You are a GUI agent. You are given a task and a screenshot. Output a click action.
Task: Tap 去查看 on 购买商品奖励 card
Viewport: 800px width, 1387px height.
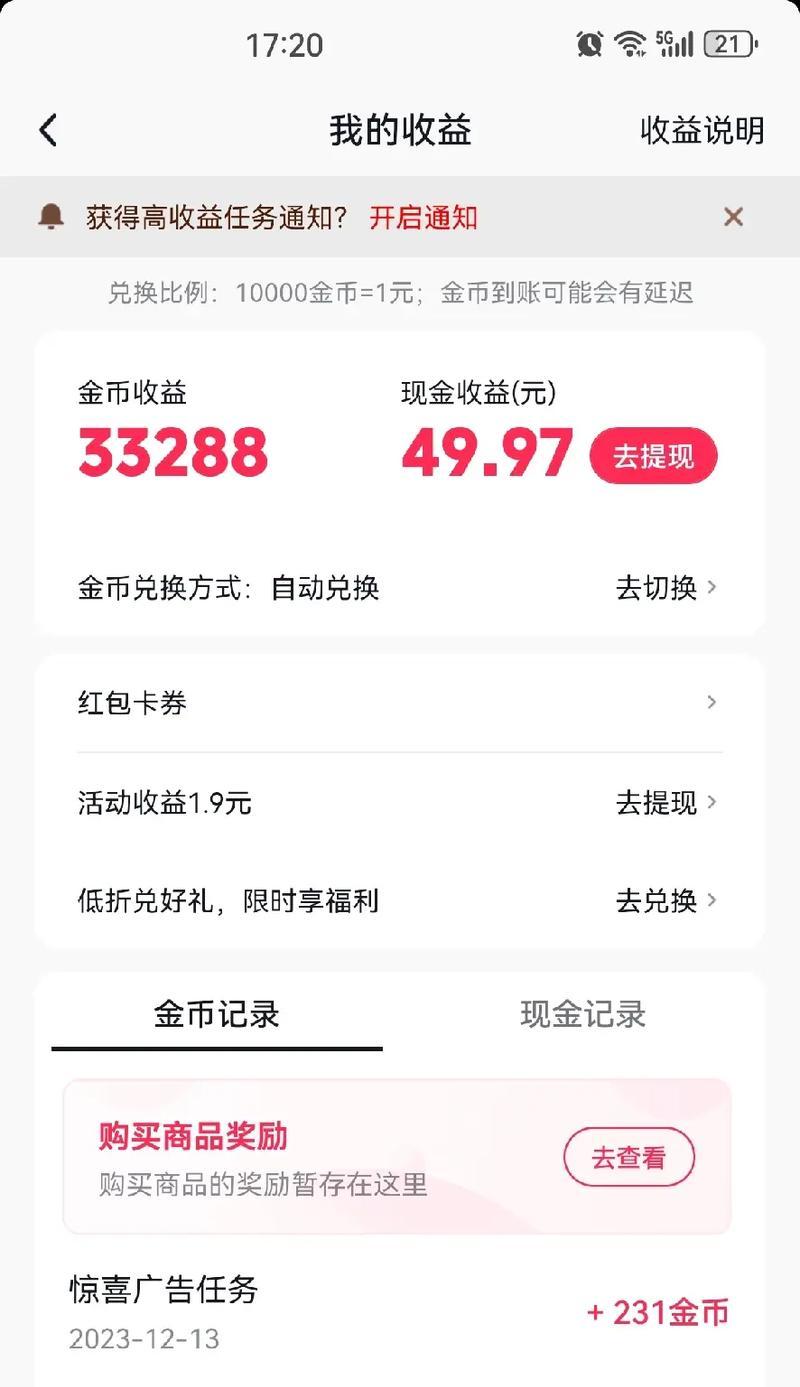coord(629,1159)
